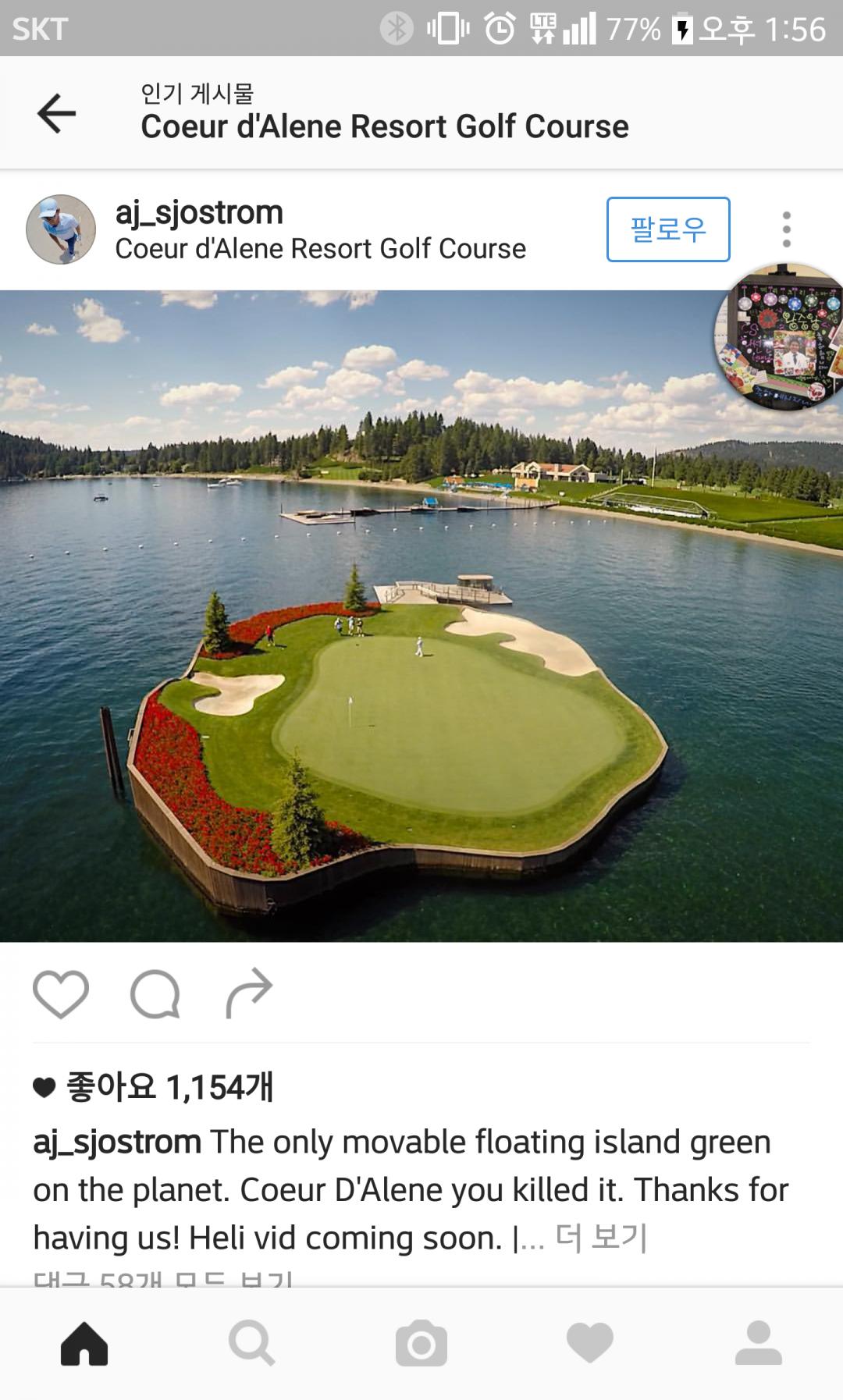Screen dimensions: 843x1400
Task: Like aj_sjostrom's post with the heart
Action: 61,994
